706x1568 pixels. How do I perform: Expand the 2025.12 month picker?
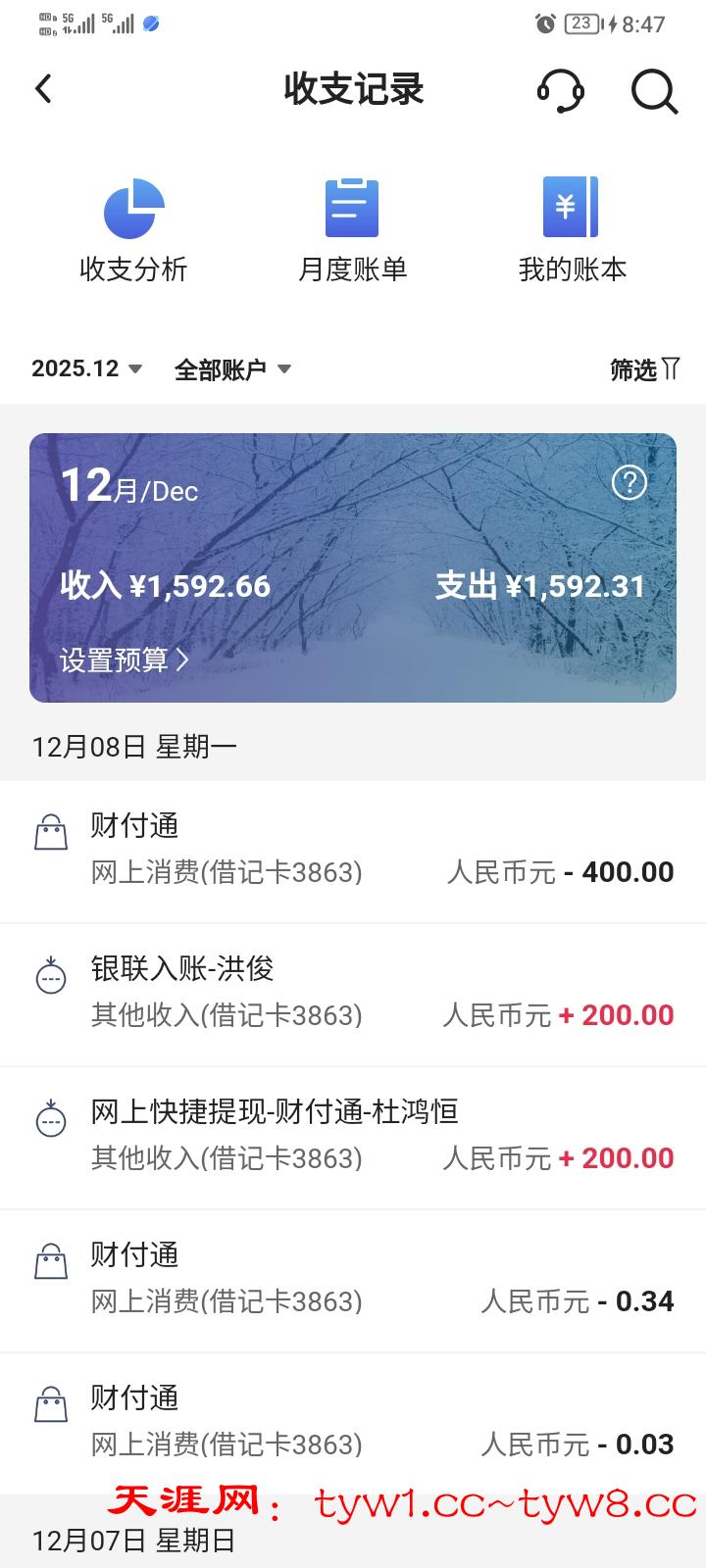tap(87, 369)
